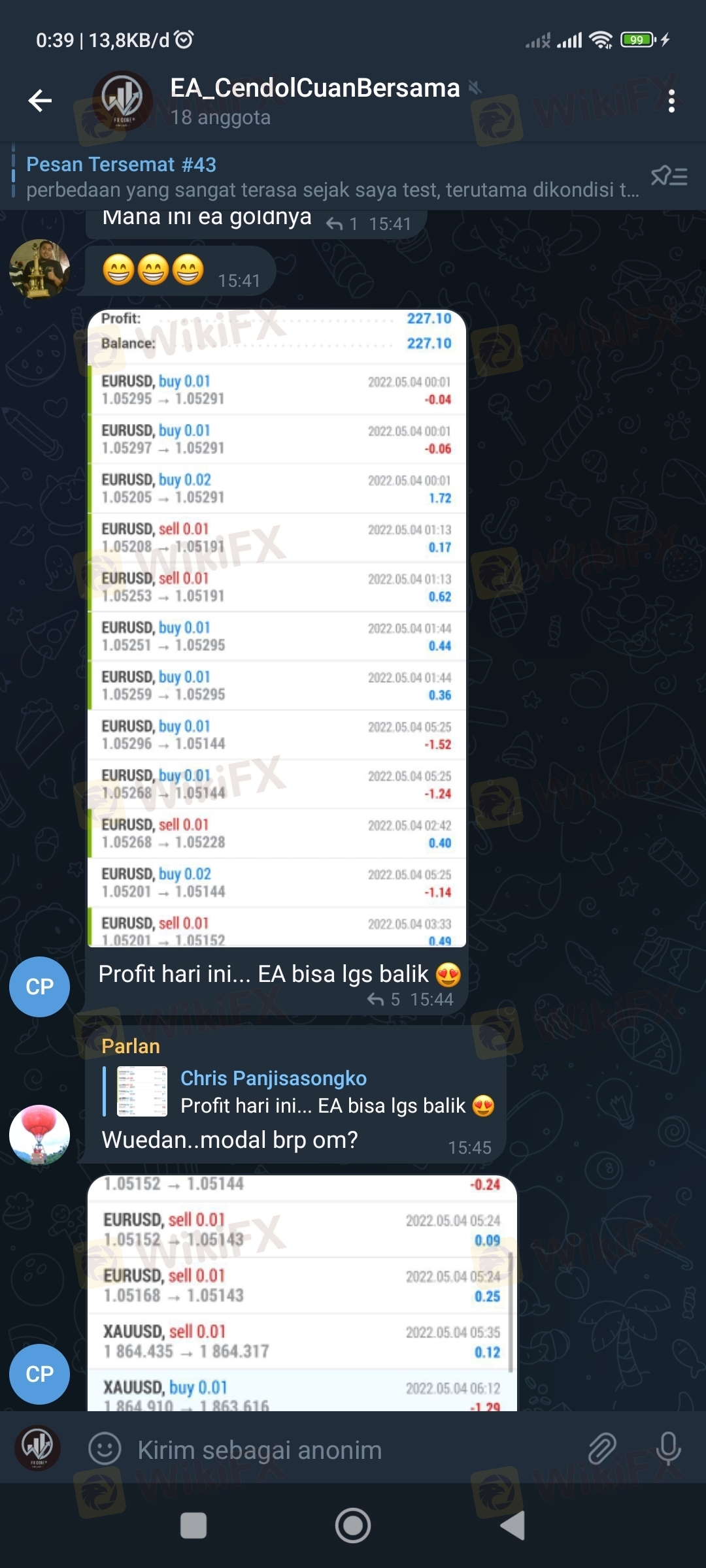The image size is (706, 1568).
Task: Open the XAUUSD trade history image
Action: 302,1294
